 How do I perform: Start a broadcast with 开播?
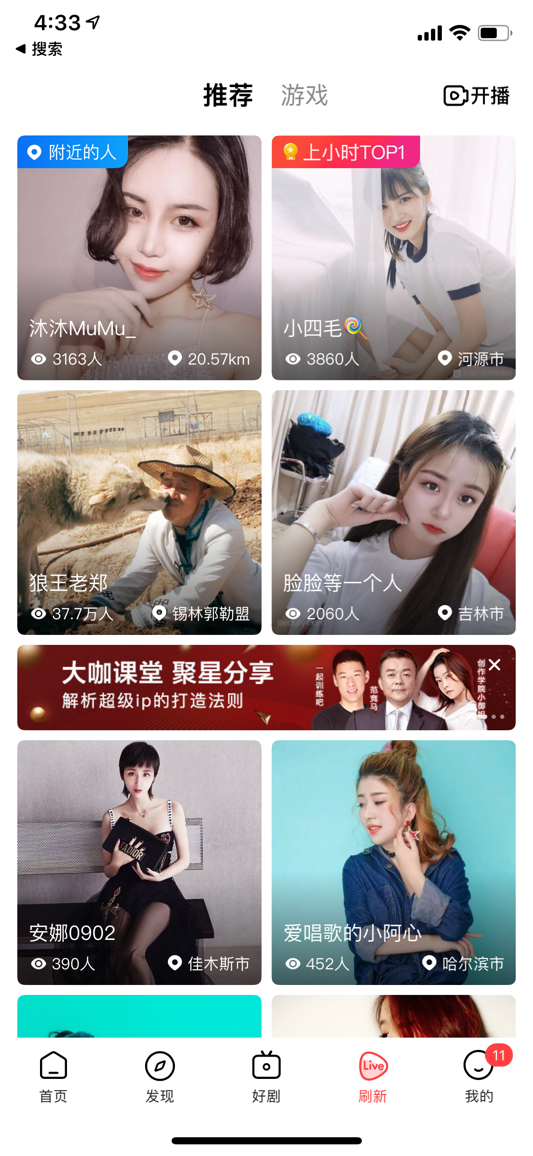tap(476, 96)
